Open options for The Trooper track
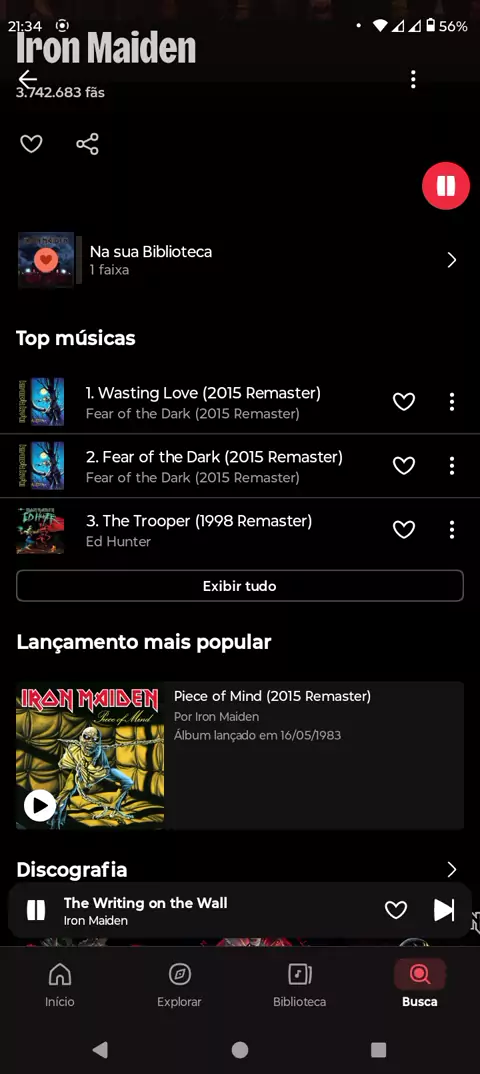480x1074 pixels. click(x=452, y=529)
